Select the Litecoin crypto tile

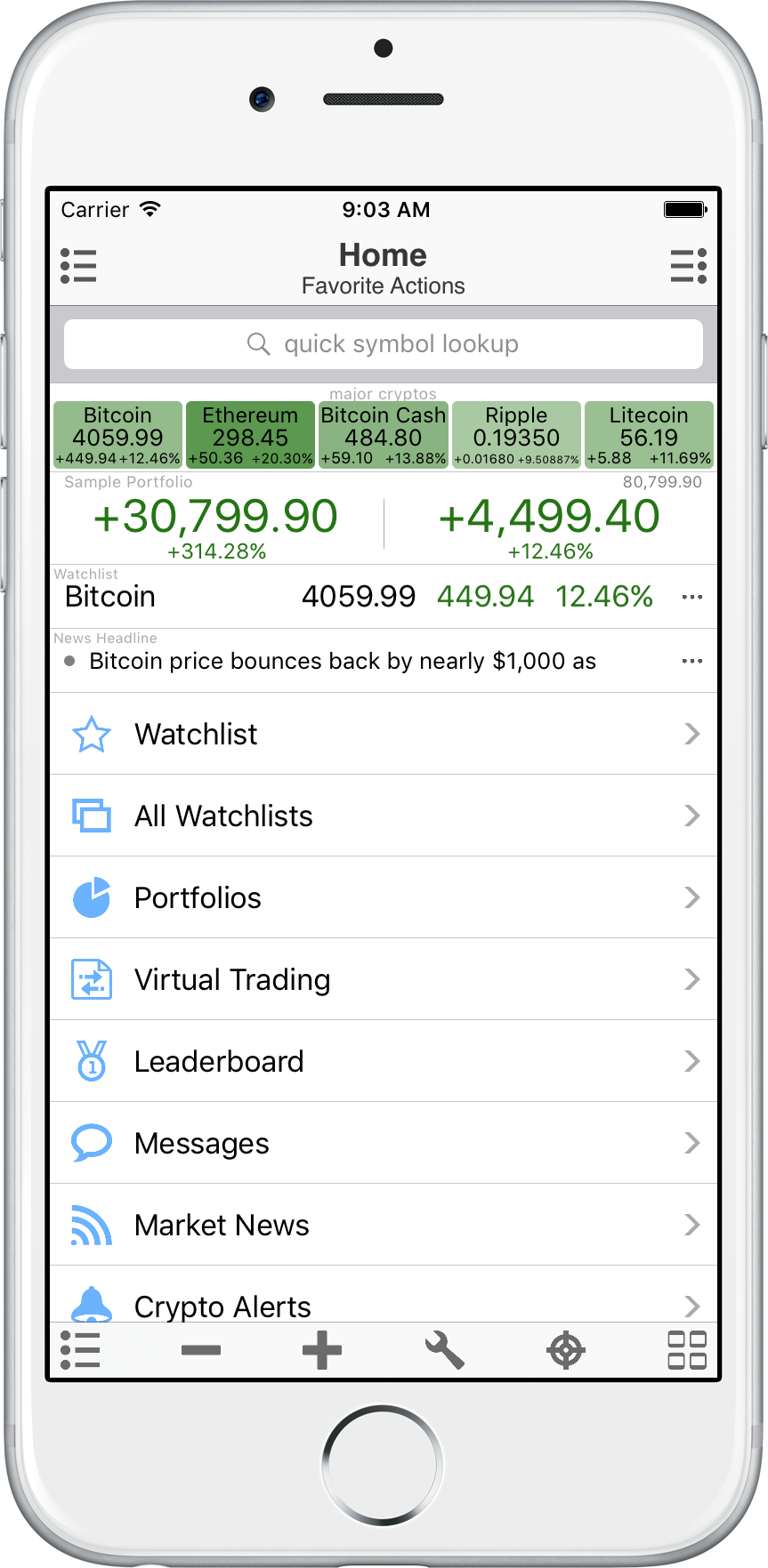click(649, 435)
